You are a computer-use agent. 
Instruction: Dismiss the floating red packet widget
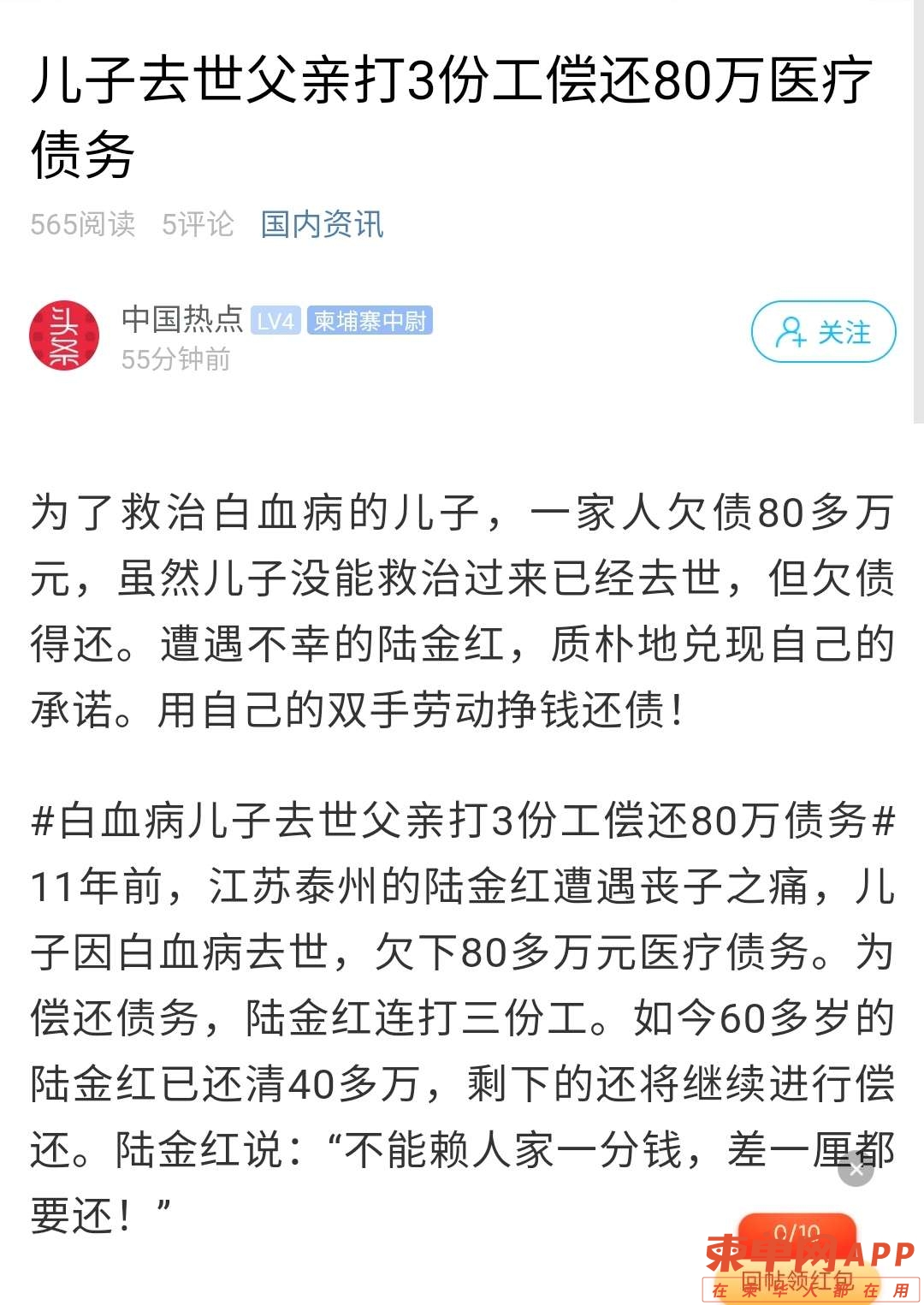(856, 1169)
